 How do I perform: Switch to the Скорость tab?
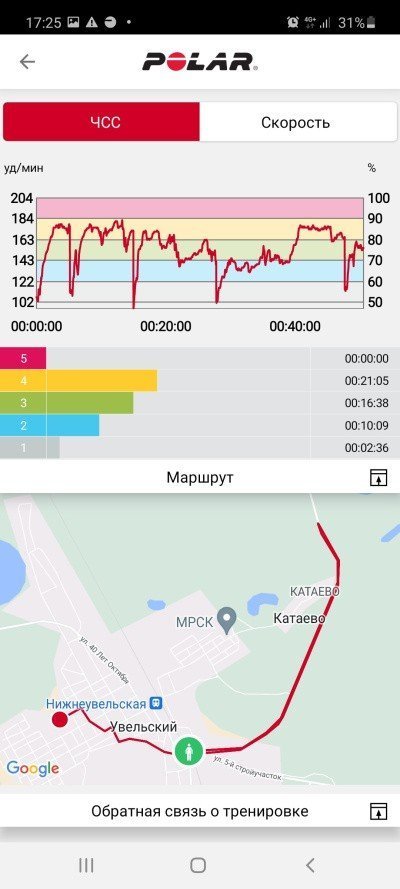[x=296, y=122]
